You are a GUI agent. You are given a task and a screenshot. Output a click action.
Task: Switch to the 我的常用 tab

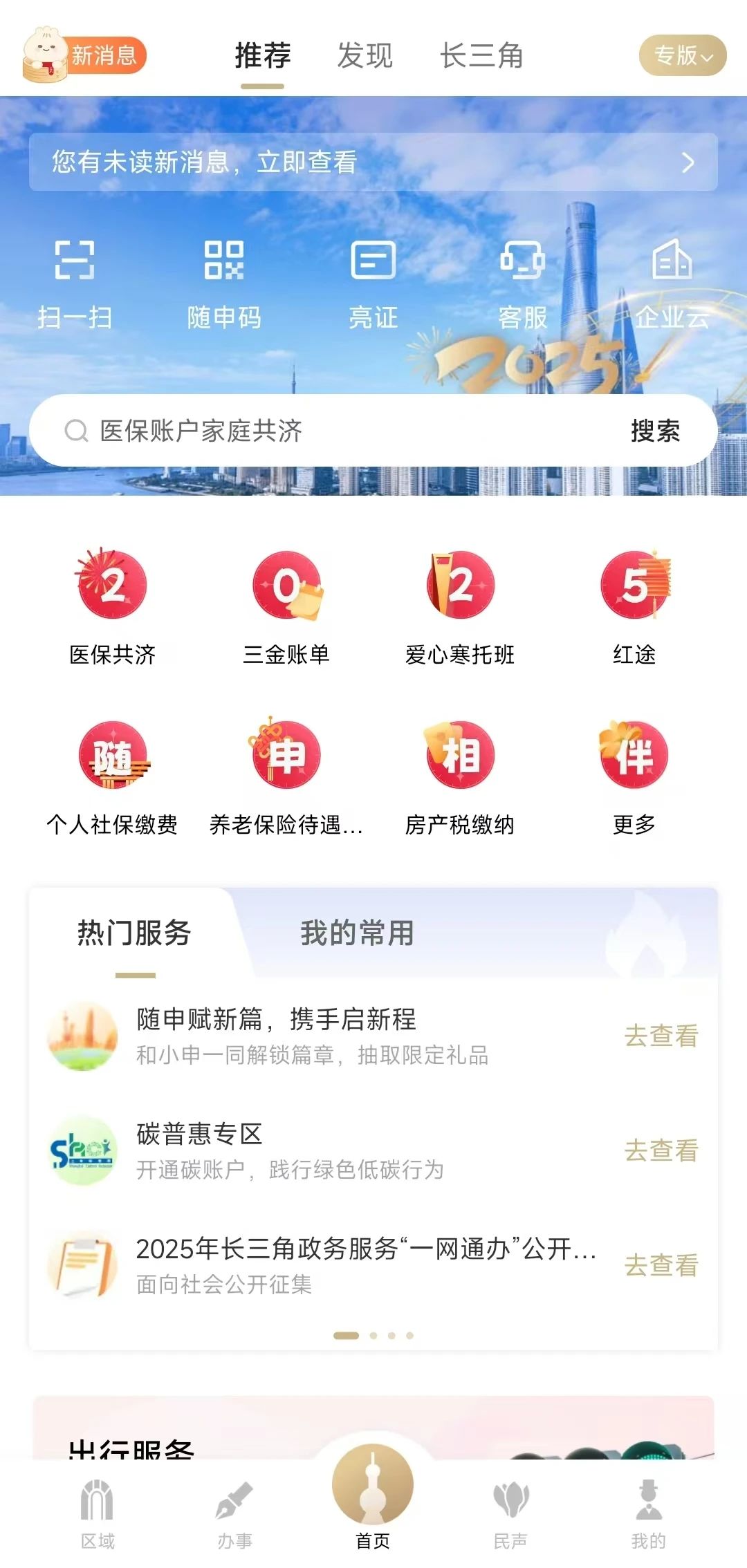(x=357, y=933)
